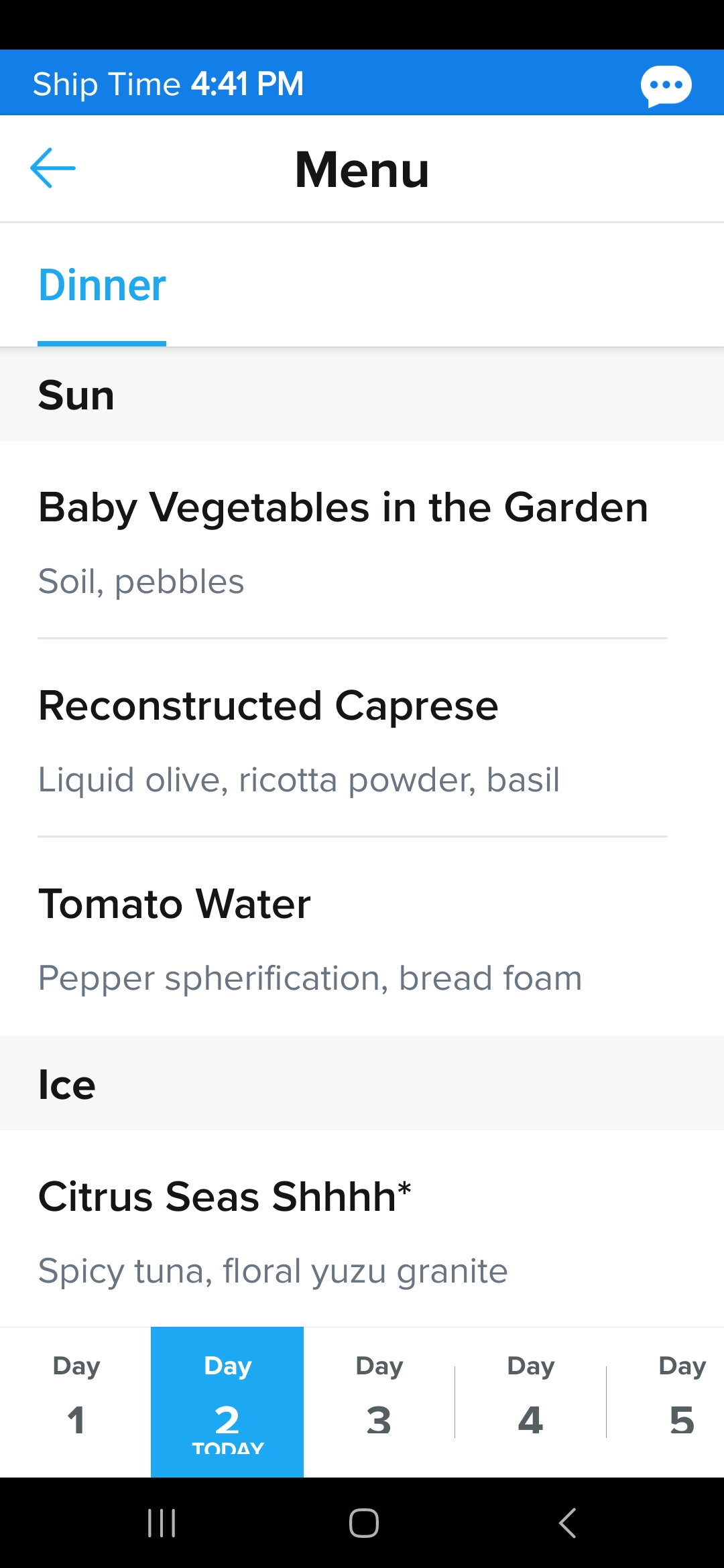Switch to Day 3 menu
Image resolution: width=724 pixels, height=1568 pixels.
379,1402
